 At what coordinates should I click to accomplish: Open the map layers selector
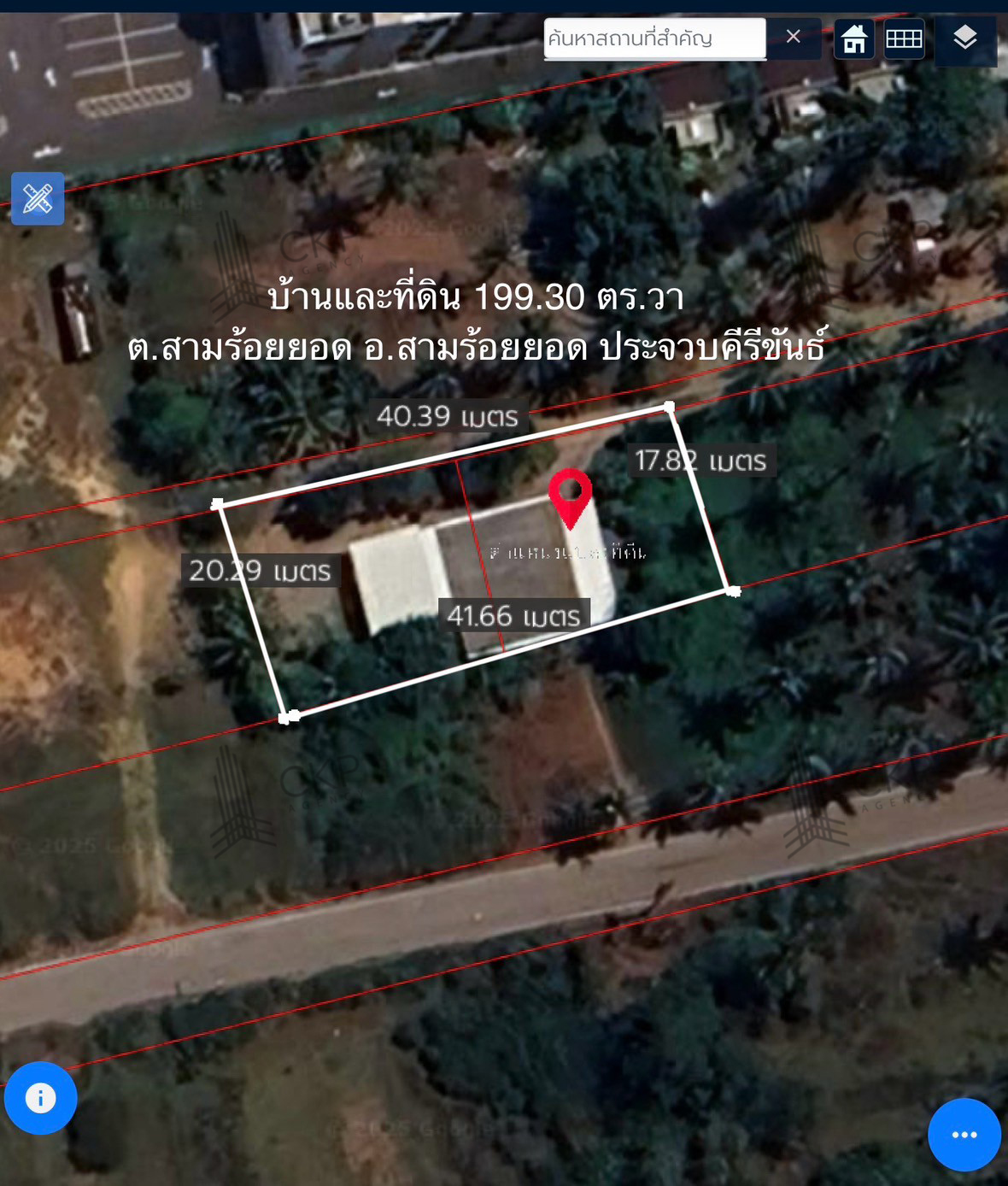pos(965,38)
